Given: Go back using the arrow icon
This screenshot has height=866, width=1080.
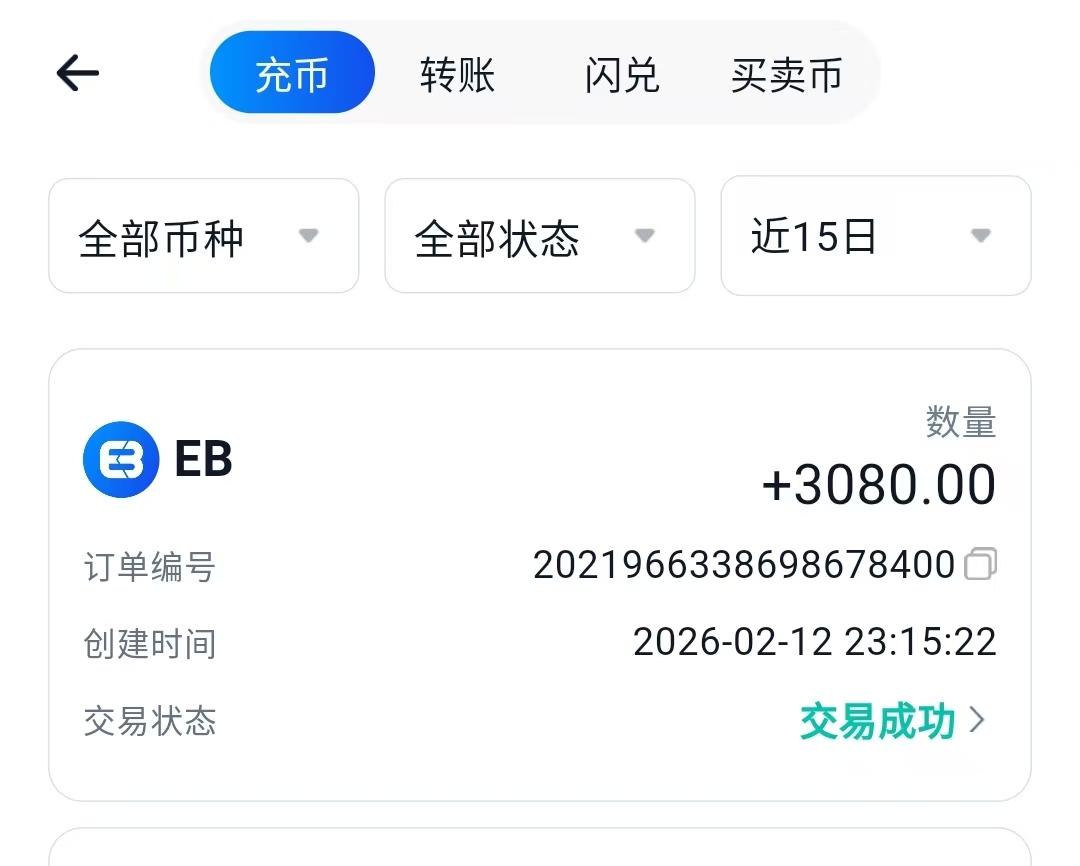Looking at the screenshot, I should tap(78, 73).
